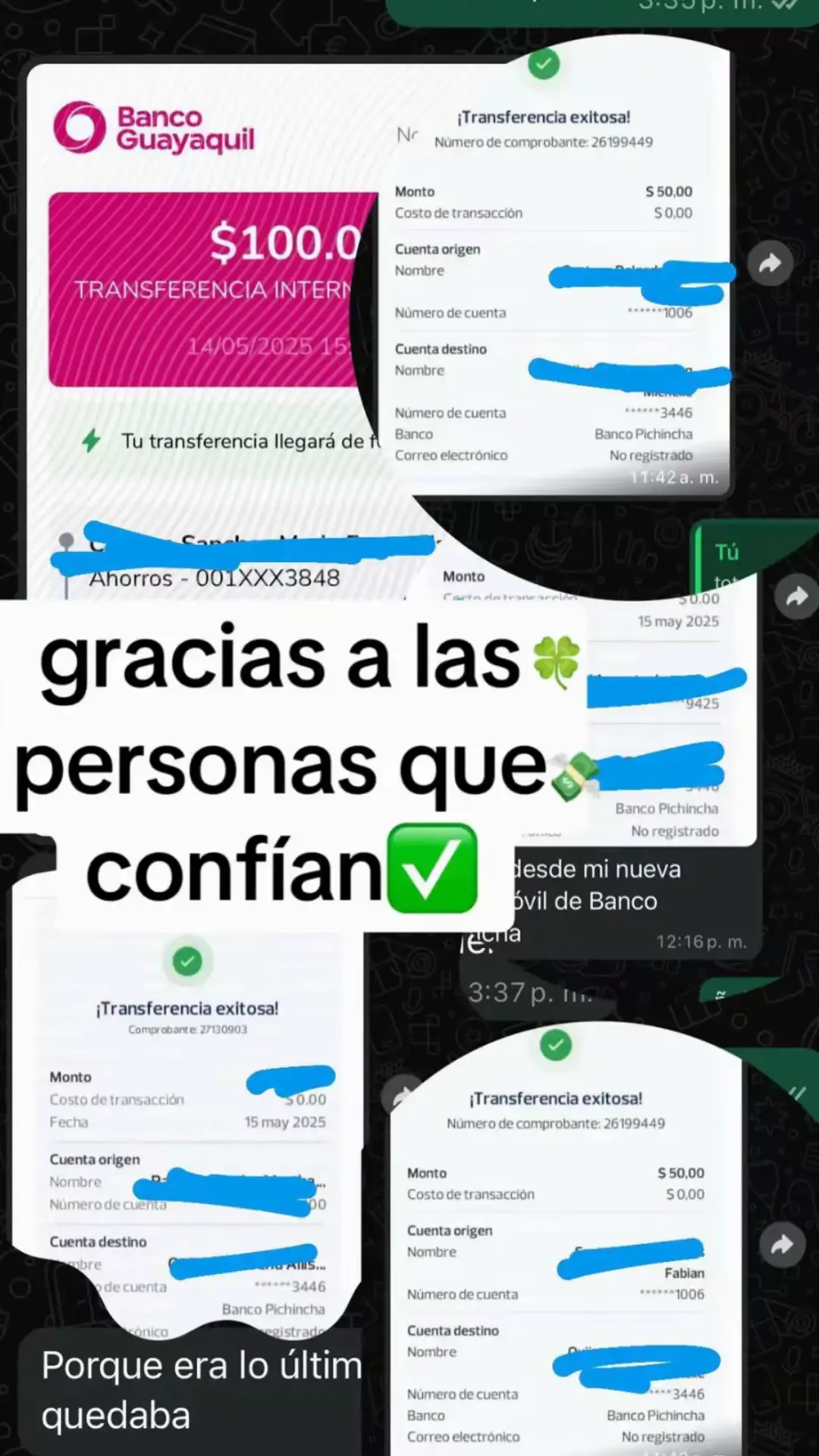This screenshot has width=819, height=1456.
Task: Click the Banco Pichincha destination bank text
Action: (643, 434)
